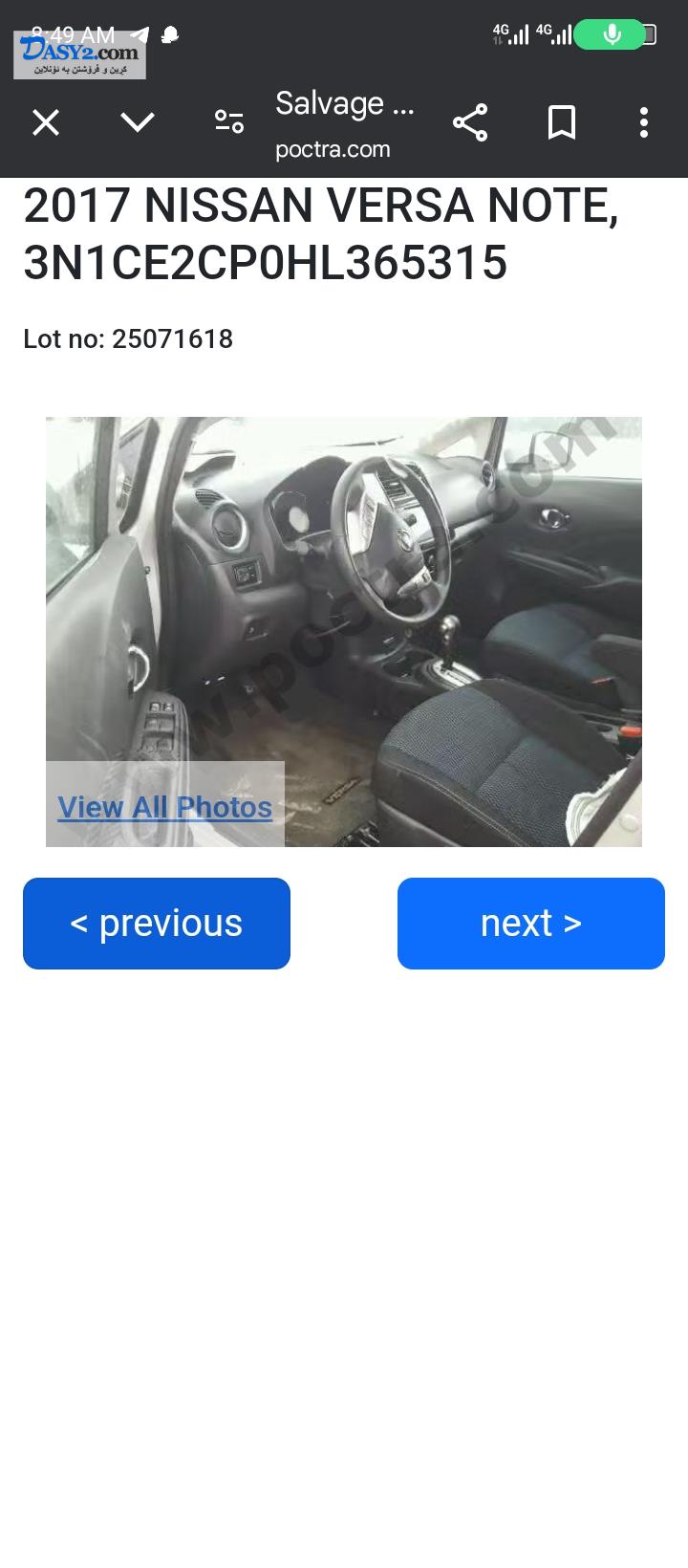Open site settings tune icon

tap(229, 122)
